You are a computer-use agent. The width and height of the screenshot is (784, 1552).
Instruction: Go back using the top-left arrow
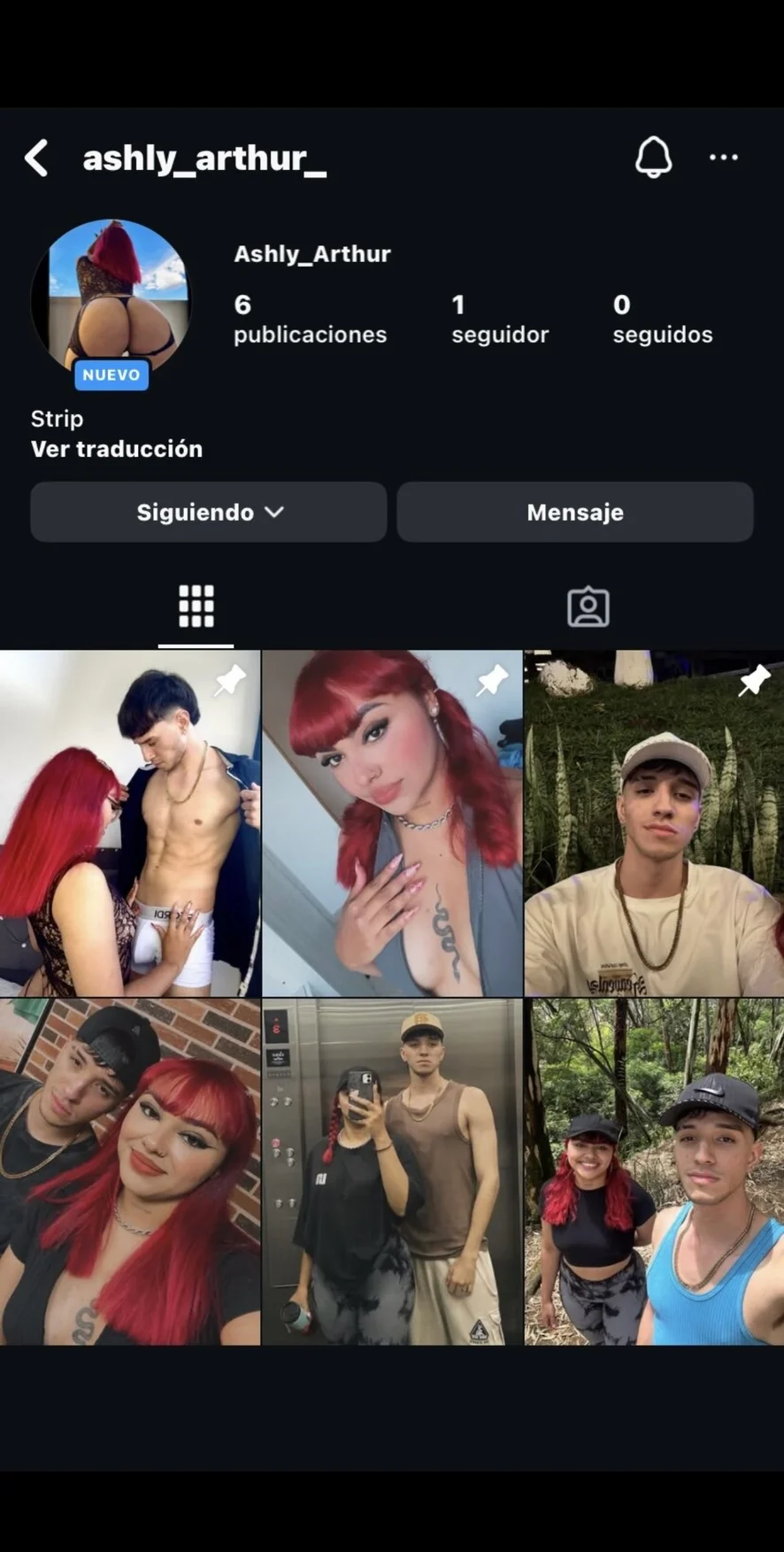point(37,158)
